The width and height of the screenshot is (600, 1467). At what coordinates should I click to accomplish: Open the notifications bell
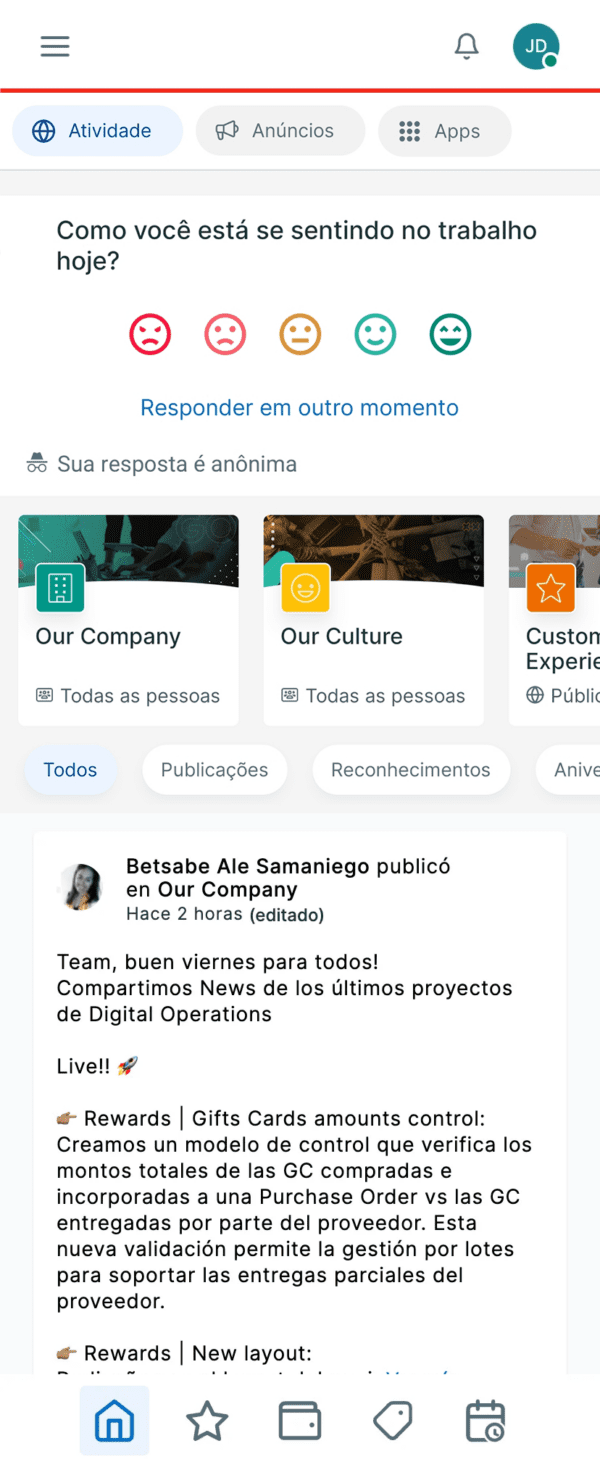tap(466, 46)
